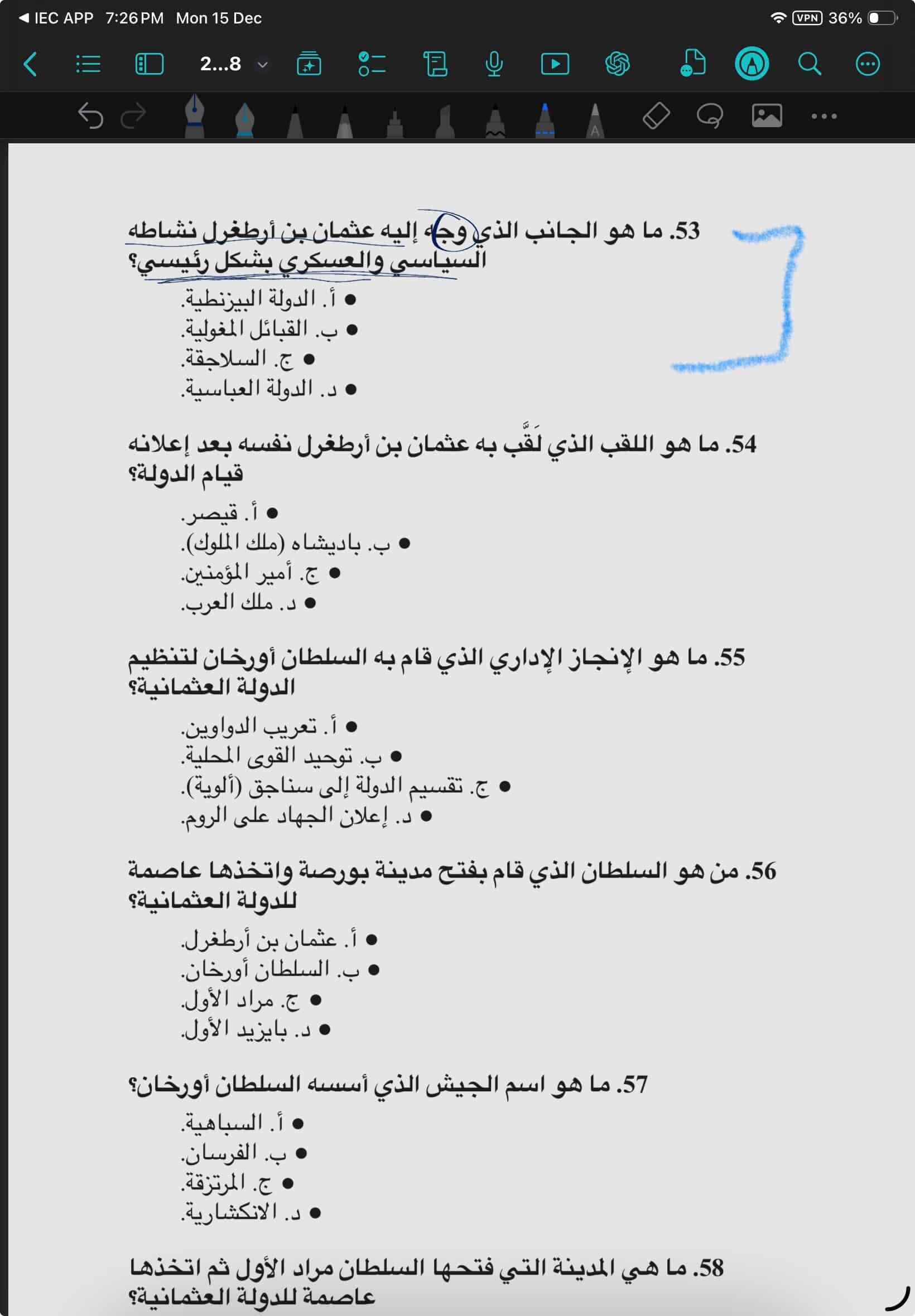This screenshot has width=915, height=1316.
Task: Go back to the previous screen
Action: click(x=30, y=64)
